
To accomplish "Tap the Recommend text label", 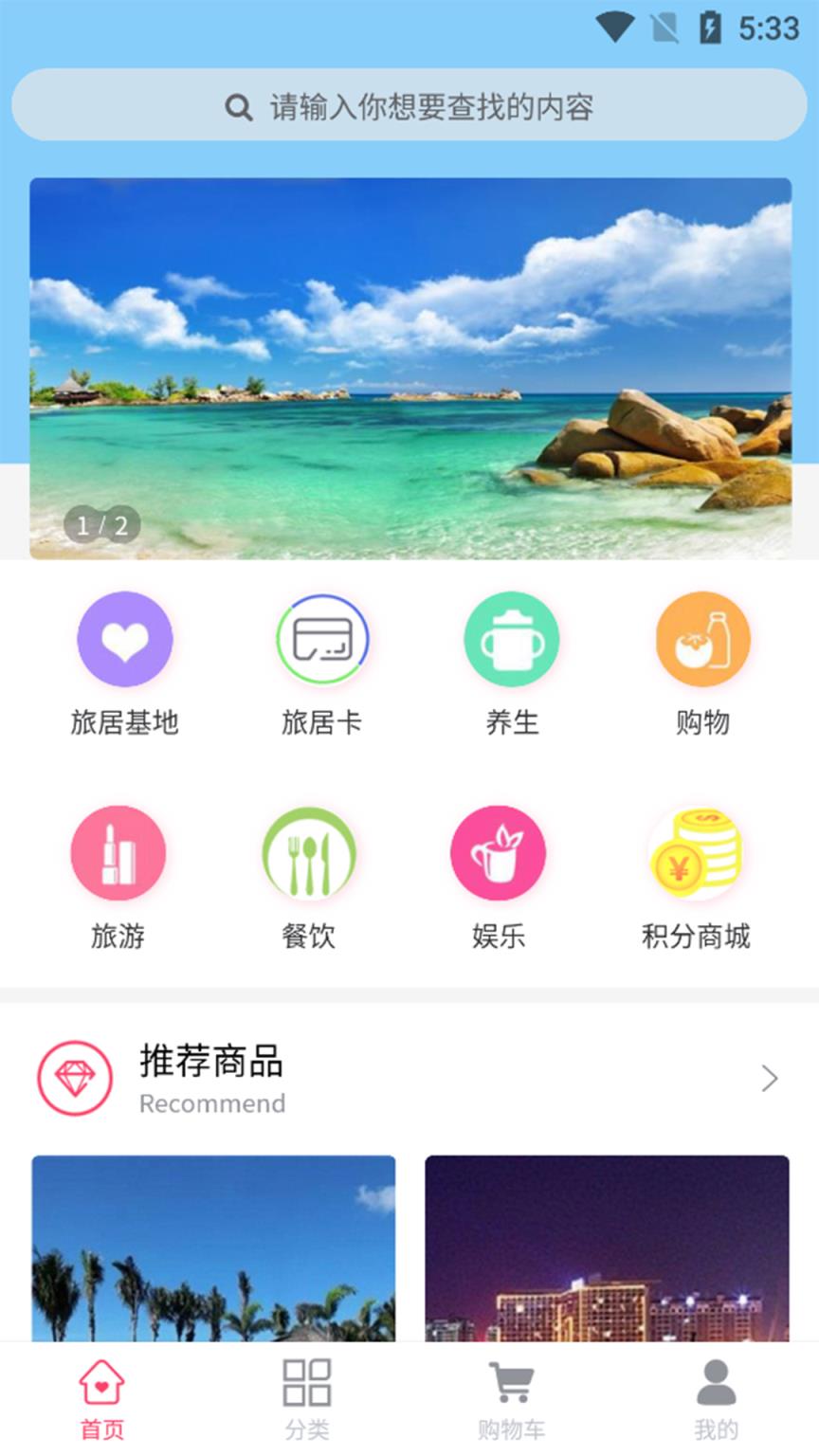I will (212, 1103).
